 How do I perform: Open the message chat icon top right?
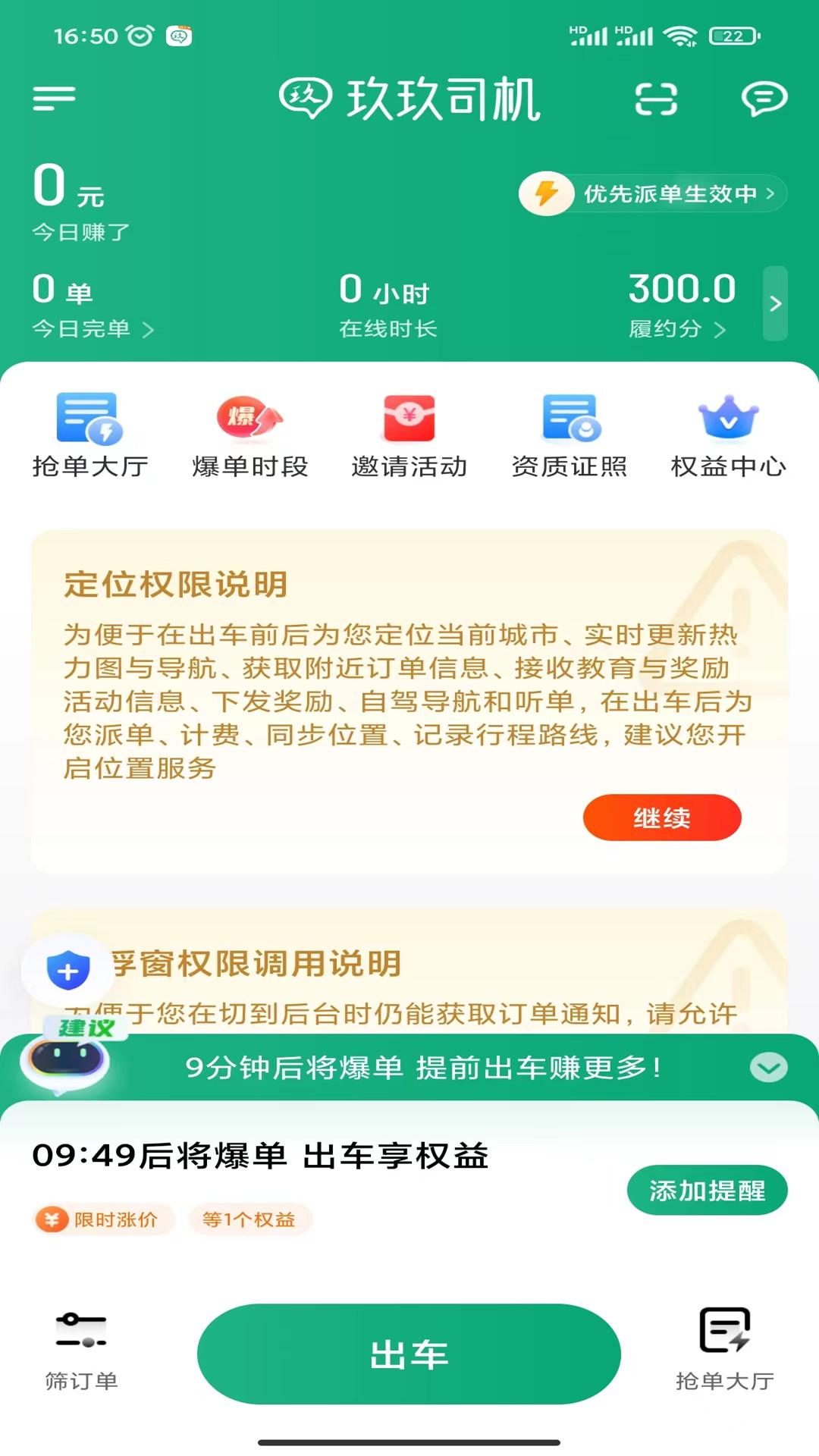pyautogui.click(x=766, y=99)
